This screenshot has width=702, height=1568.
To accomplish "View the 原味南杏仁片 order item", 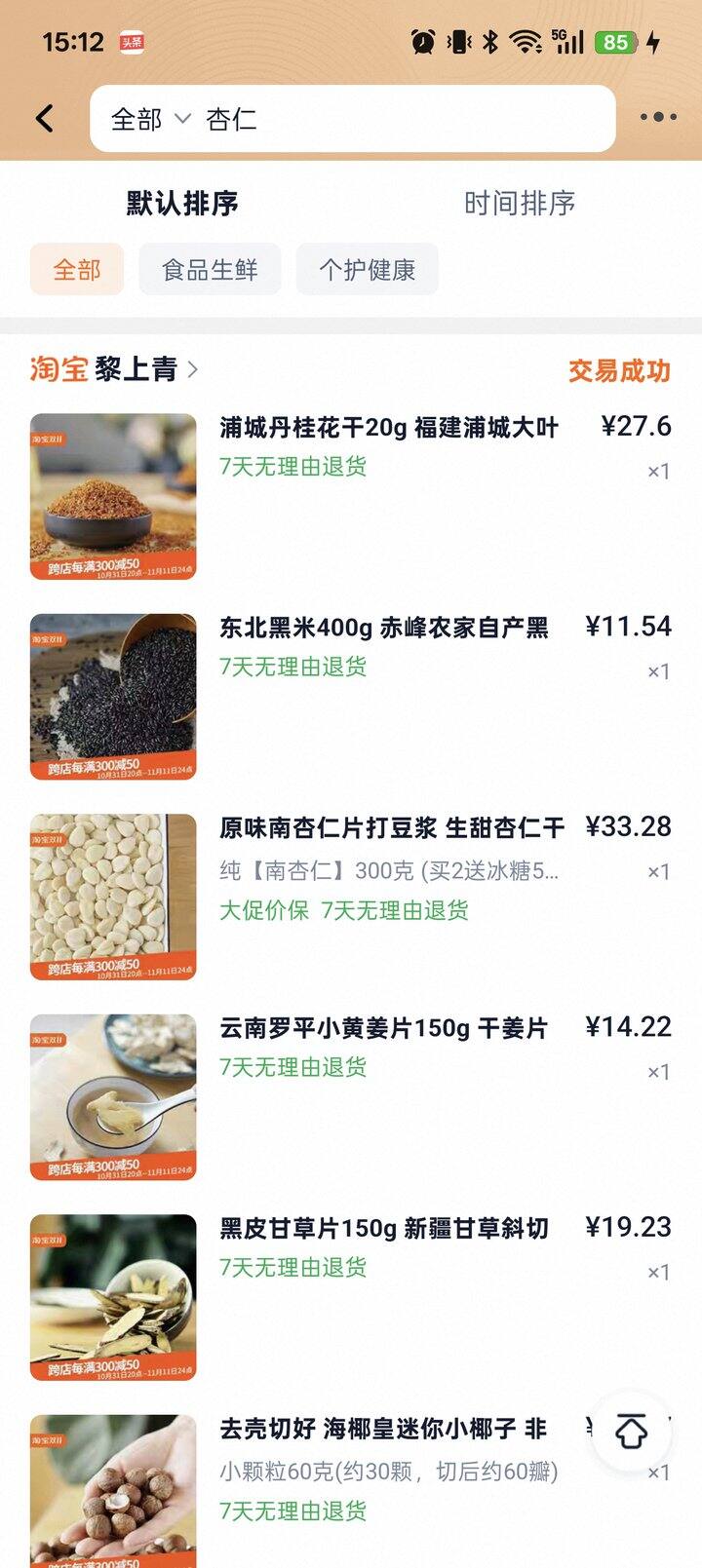I will 391,828.
